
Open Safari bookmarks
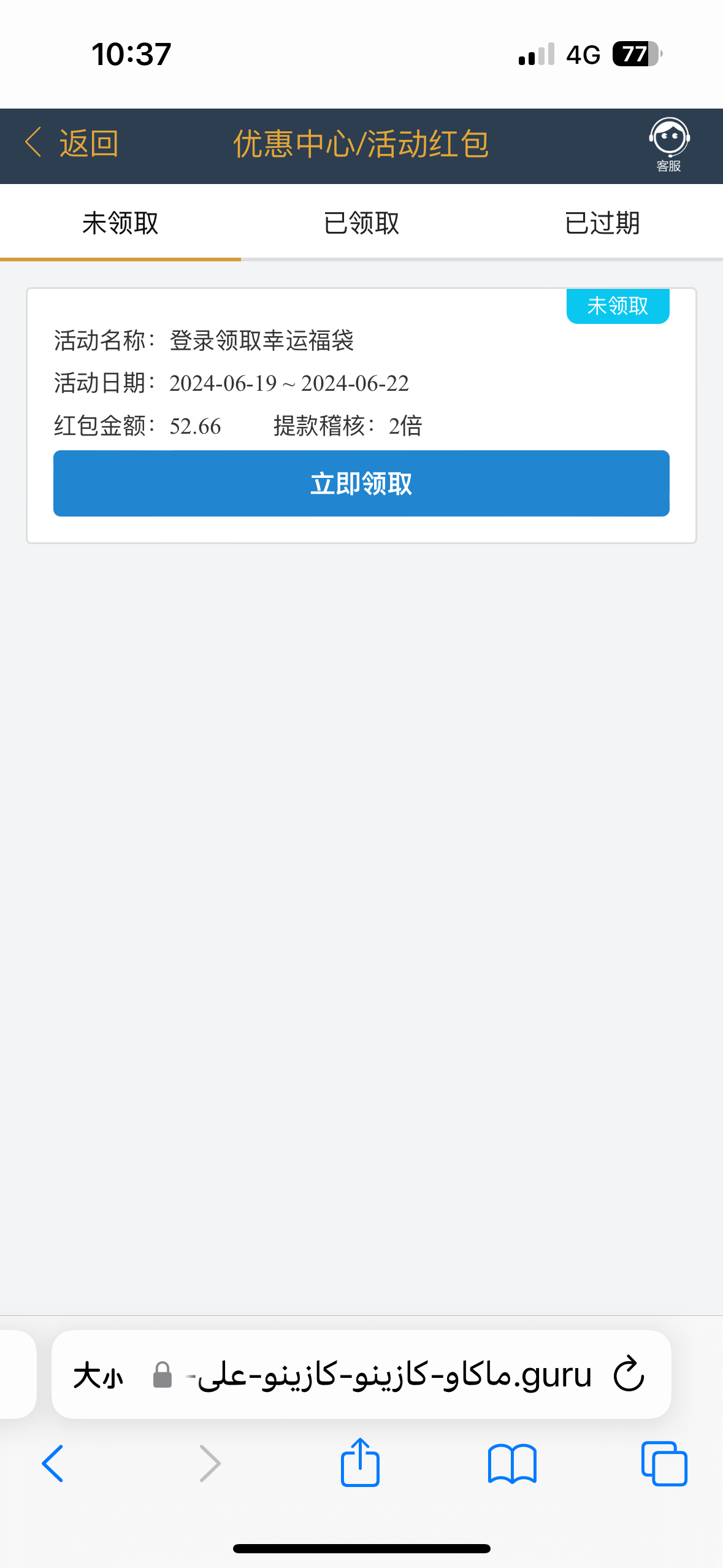coord(512,1464)
